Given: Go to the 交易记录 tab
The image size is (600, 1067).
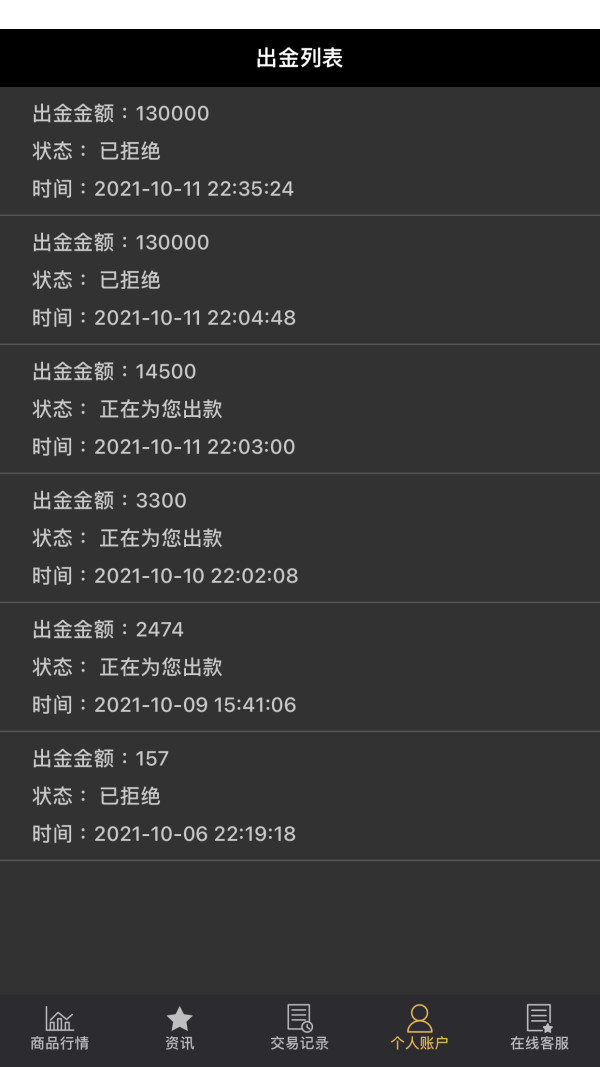Looking at the screenshot, I should 299,1028.
